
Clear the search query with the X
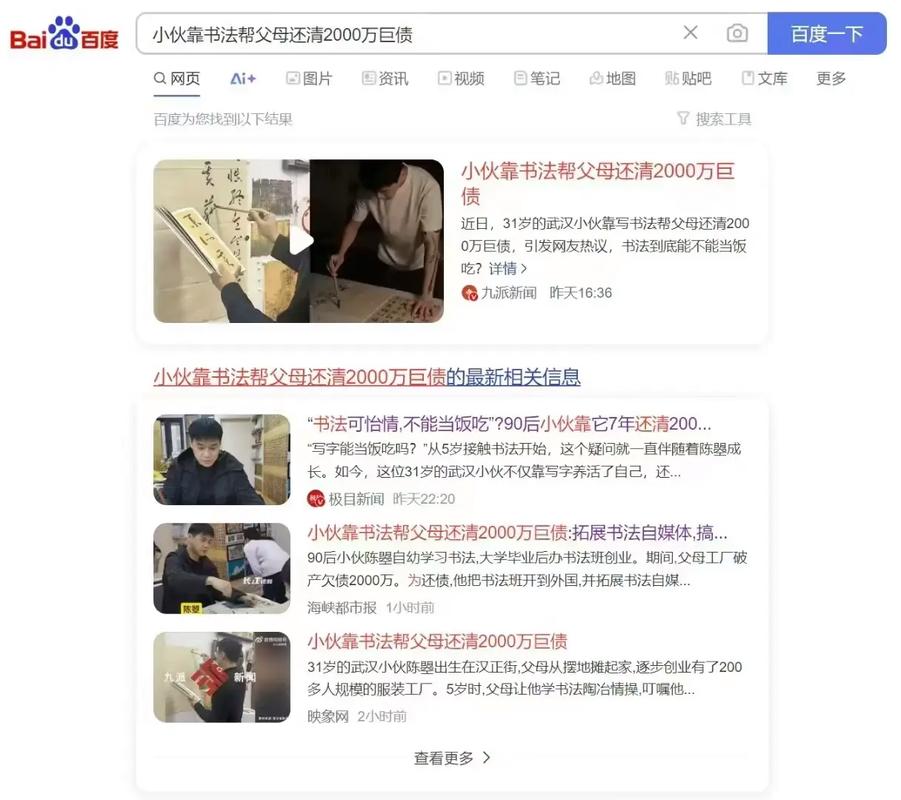tap(690, 33)
